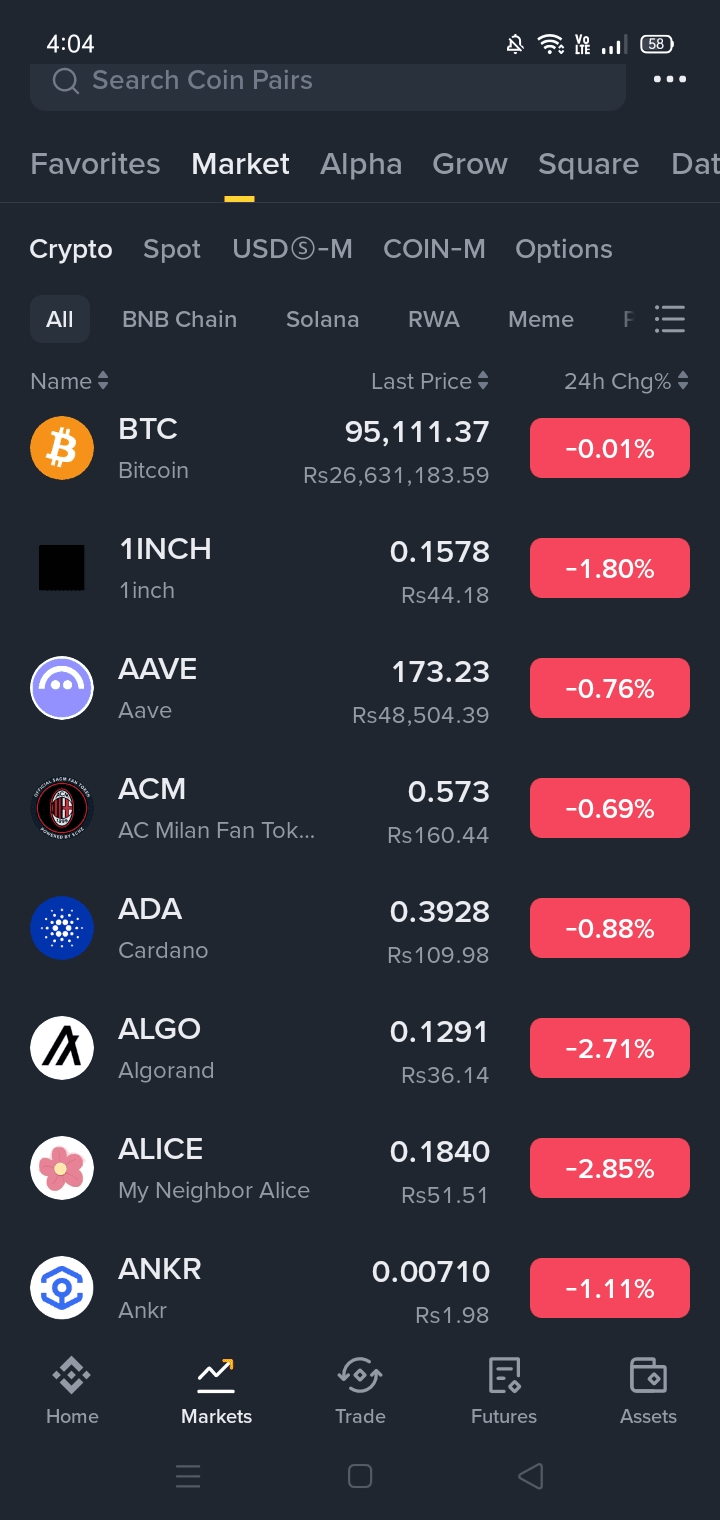Image resolution: width=720 pixels, height=1520 pixels.
Task: Select the Spot sub-tab
Action: click(x=172, y=249)
